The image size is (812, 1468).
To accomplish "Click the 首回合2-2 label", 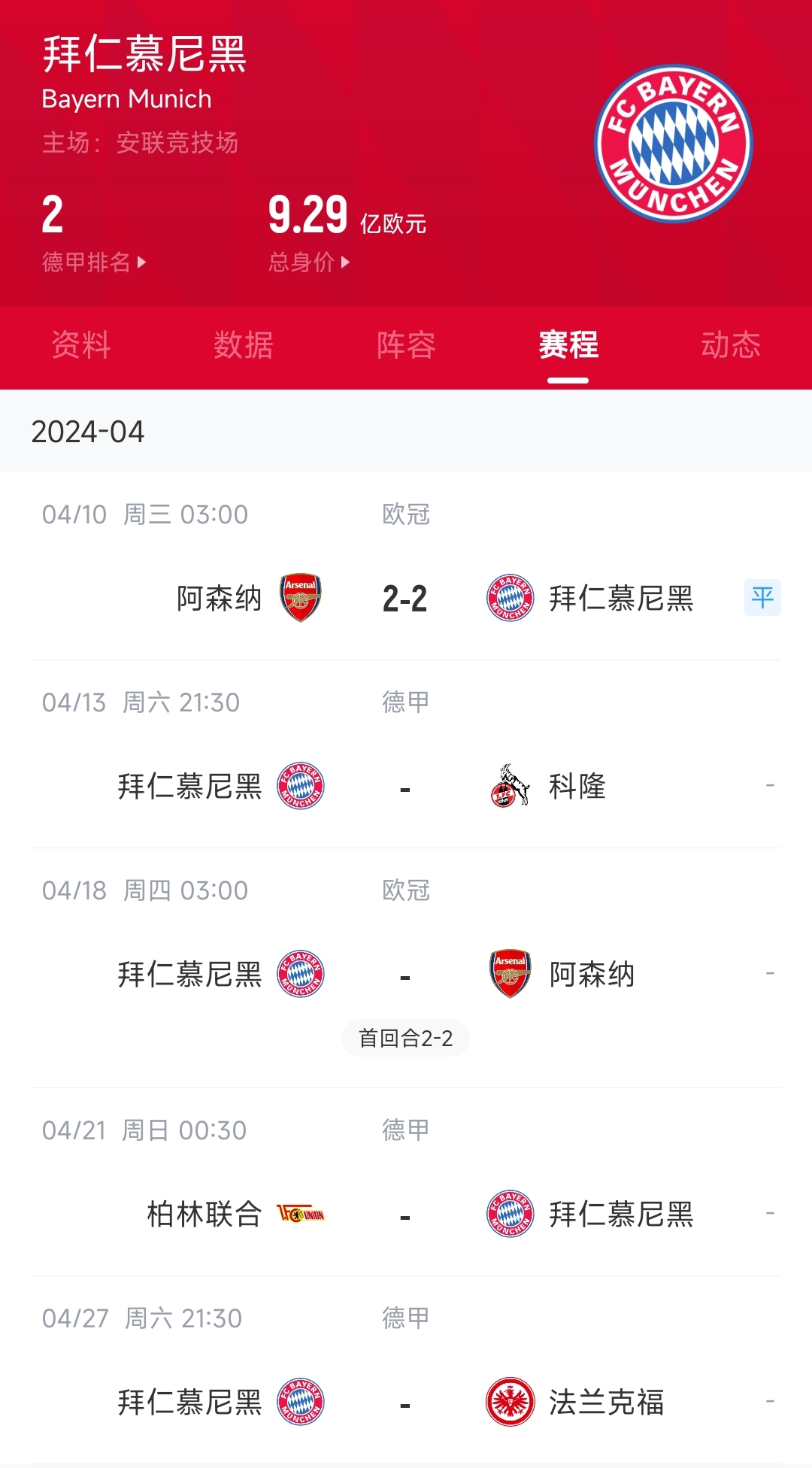I will pos(405,1037).
